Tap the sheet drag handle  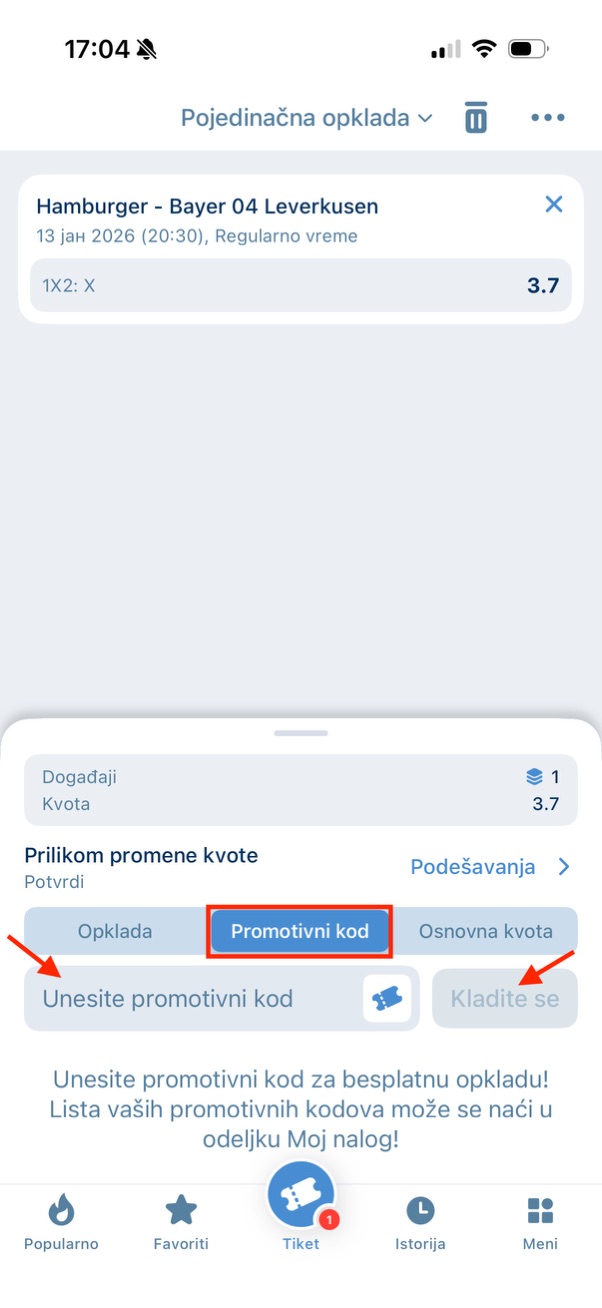coord(301,733)
